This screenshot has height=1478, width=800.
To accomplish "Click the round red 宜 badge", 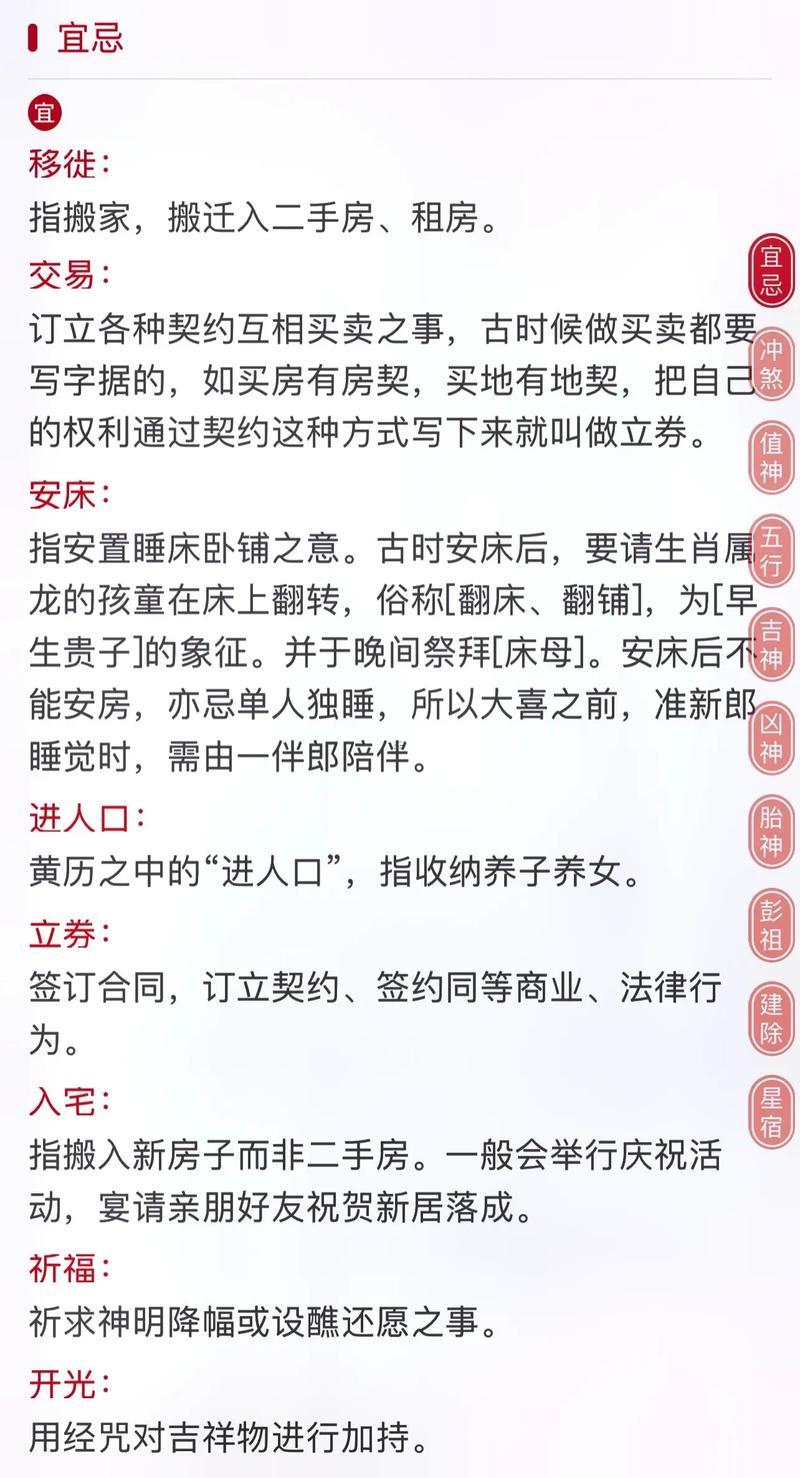I will (x=42, y=113).
